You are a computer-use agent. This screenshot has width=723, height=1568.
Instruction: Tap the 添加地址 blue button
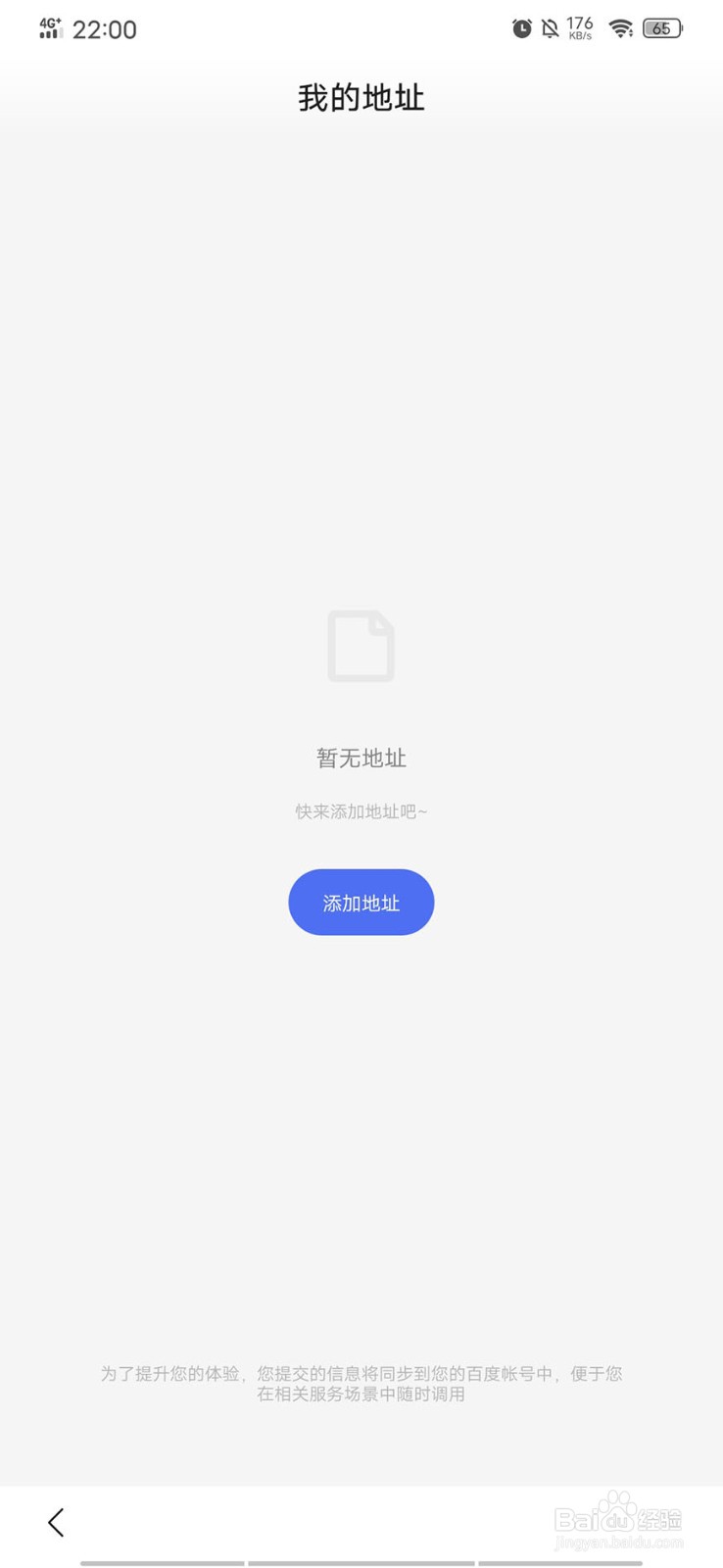tap(361, 902)
